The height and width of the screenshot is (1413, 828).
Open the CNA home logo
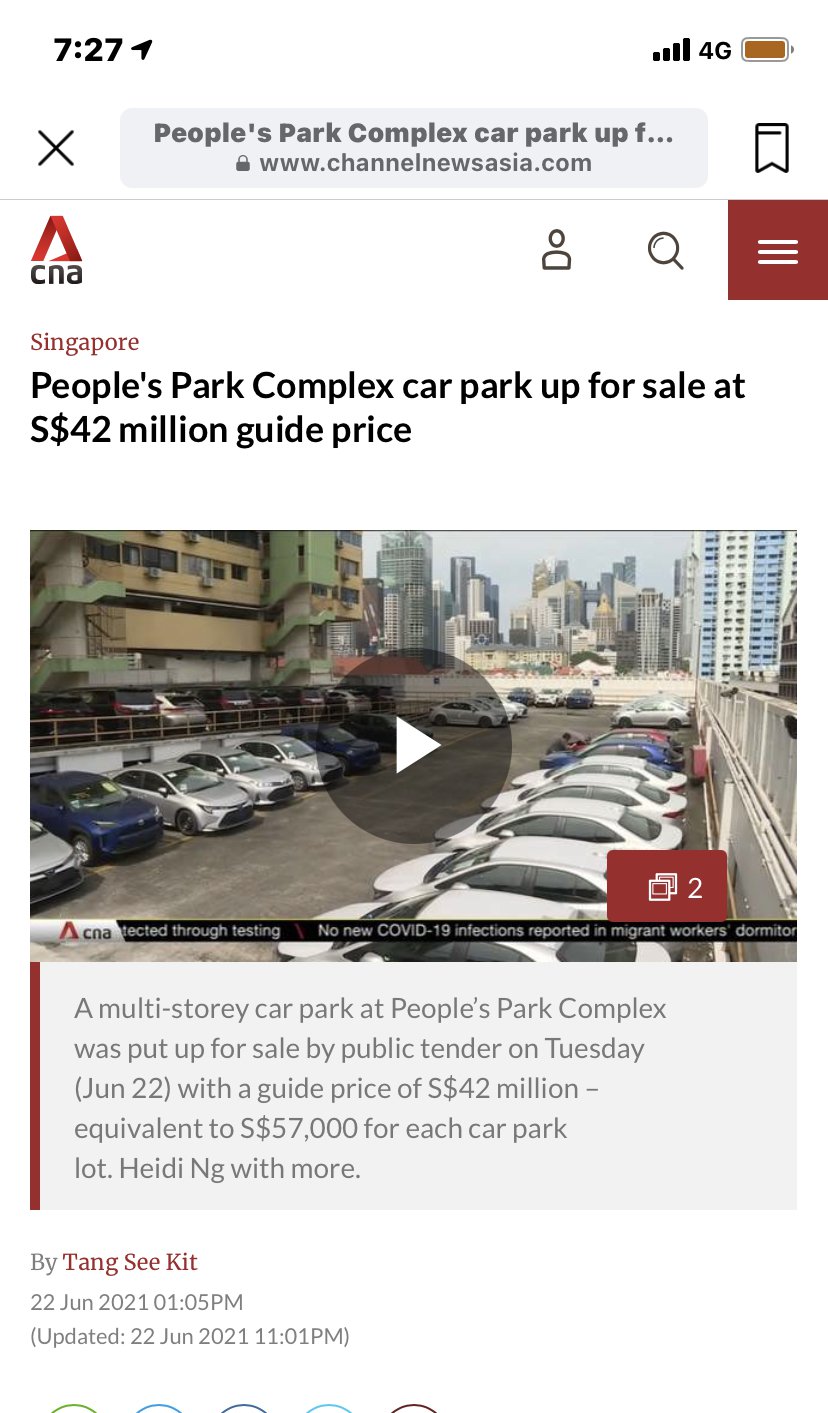(x=56, y=250)
